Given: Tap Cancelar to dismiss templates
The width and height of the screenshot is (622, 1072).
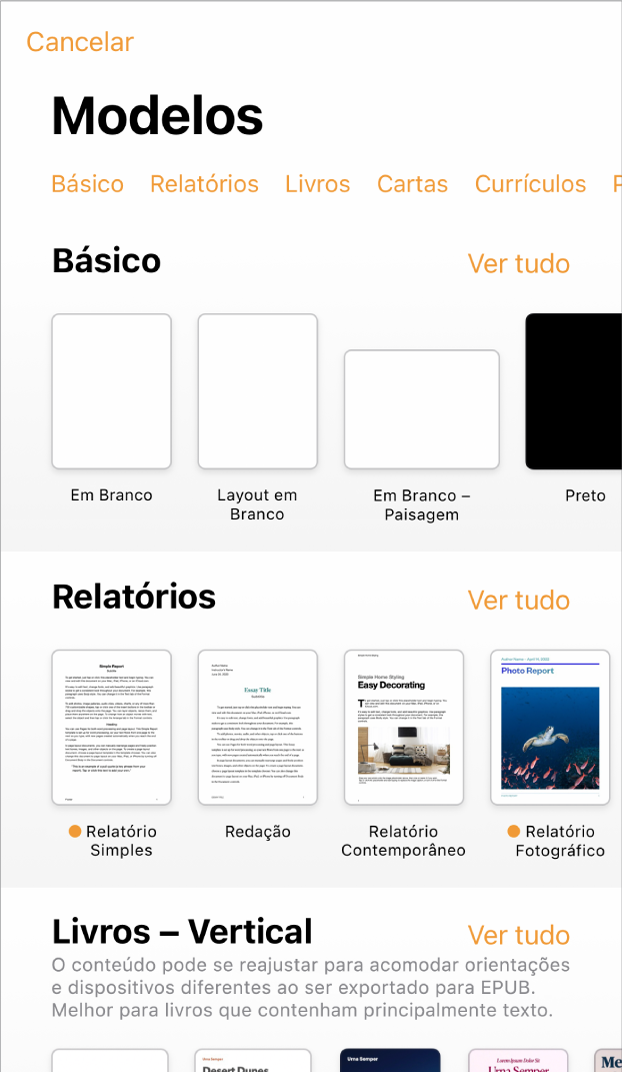Looking at the screenshot, I should [x=79, y=42].
